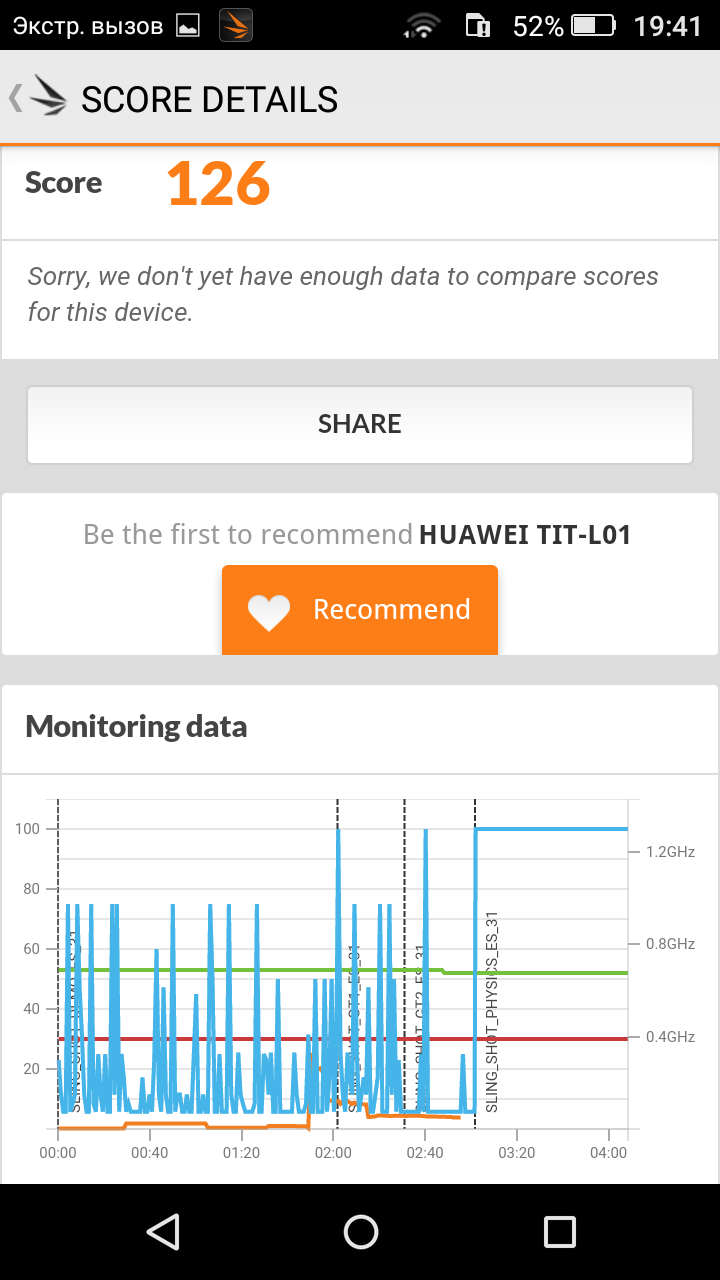This screenshot has width=720, height=1280.
Task: Share the benchmark score
Action: pyautogui.click(x=360, y=424)
